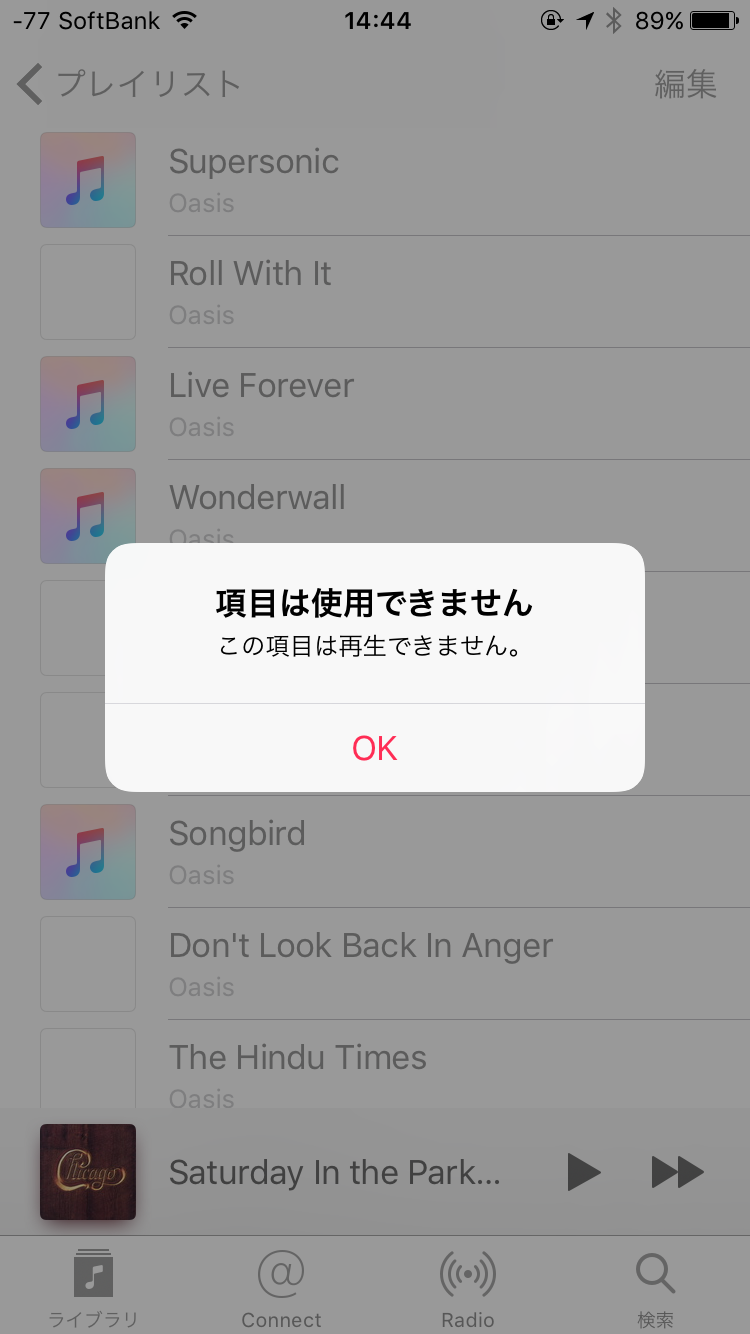
Task: Open the Chicago album artwork in mini player
Action: coord(88,1172)
